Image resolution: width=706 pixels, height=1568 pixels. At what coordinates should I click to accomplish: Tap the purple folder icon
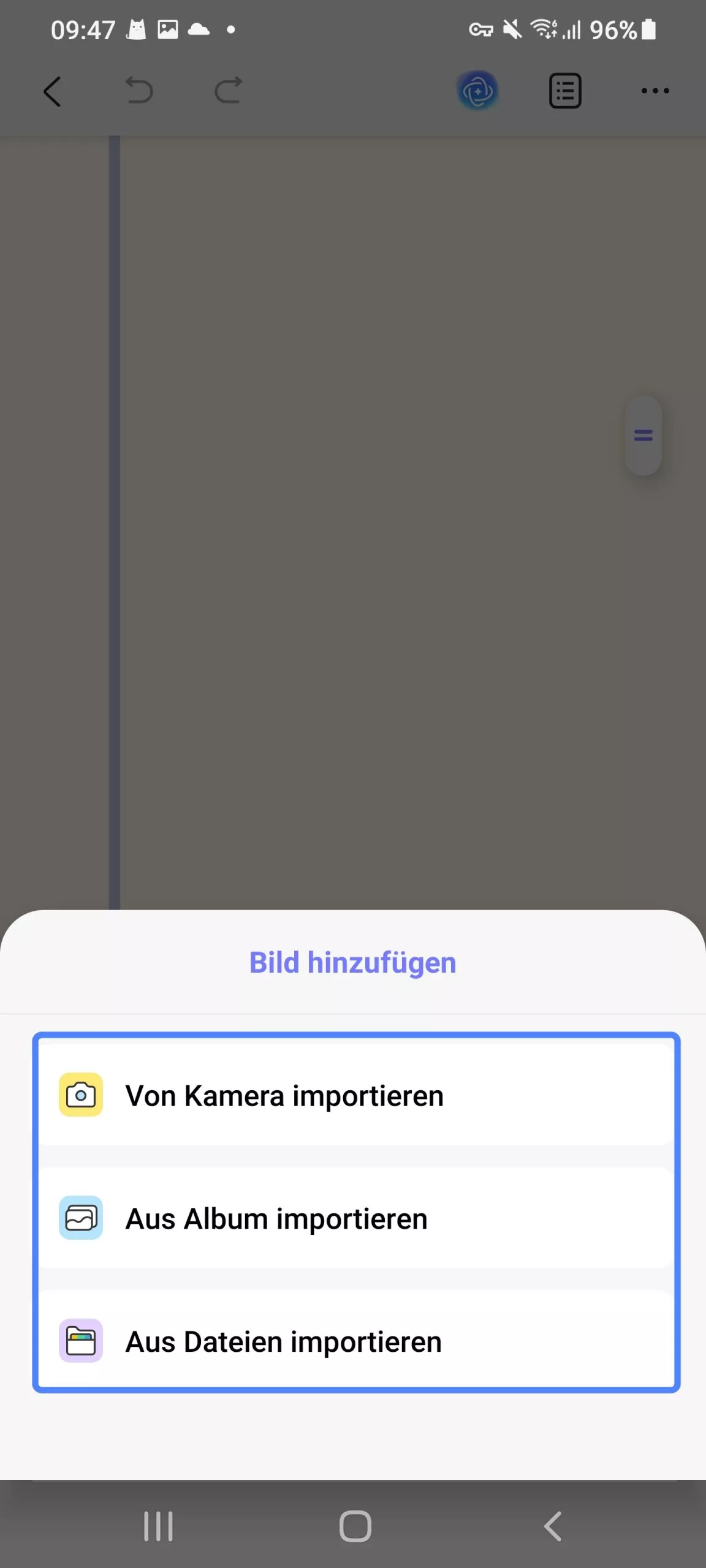click(80, 1341)
